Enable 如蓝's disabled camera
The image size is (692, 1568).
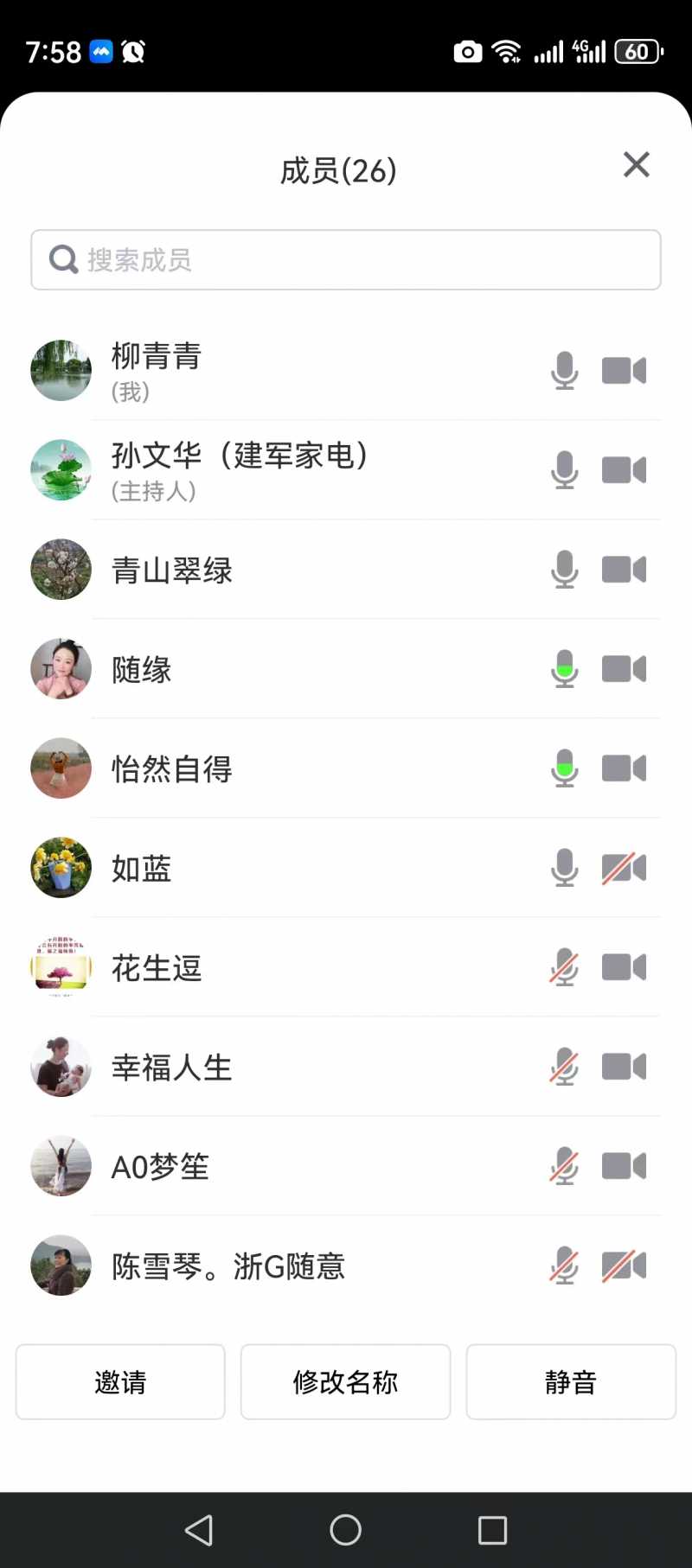coord(624,868)
